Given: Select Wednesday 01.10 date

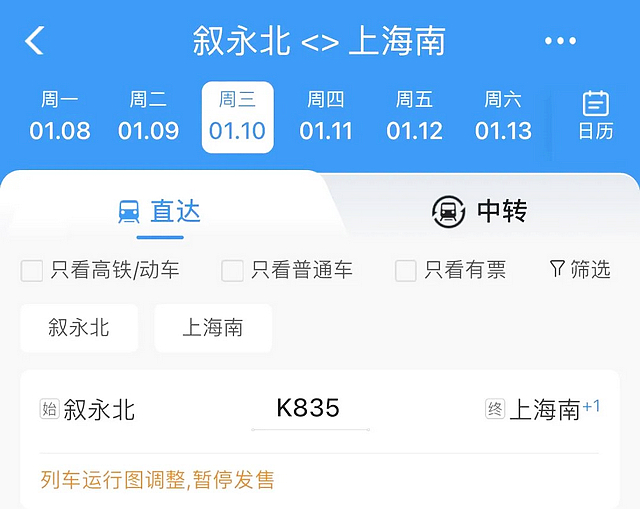Looking at the screenshot, I should [237, 117].
